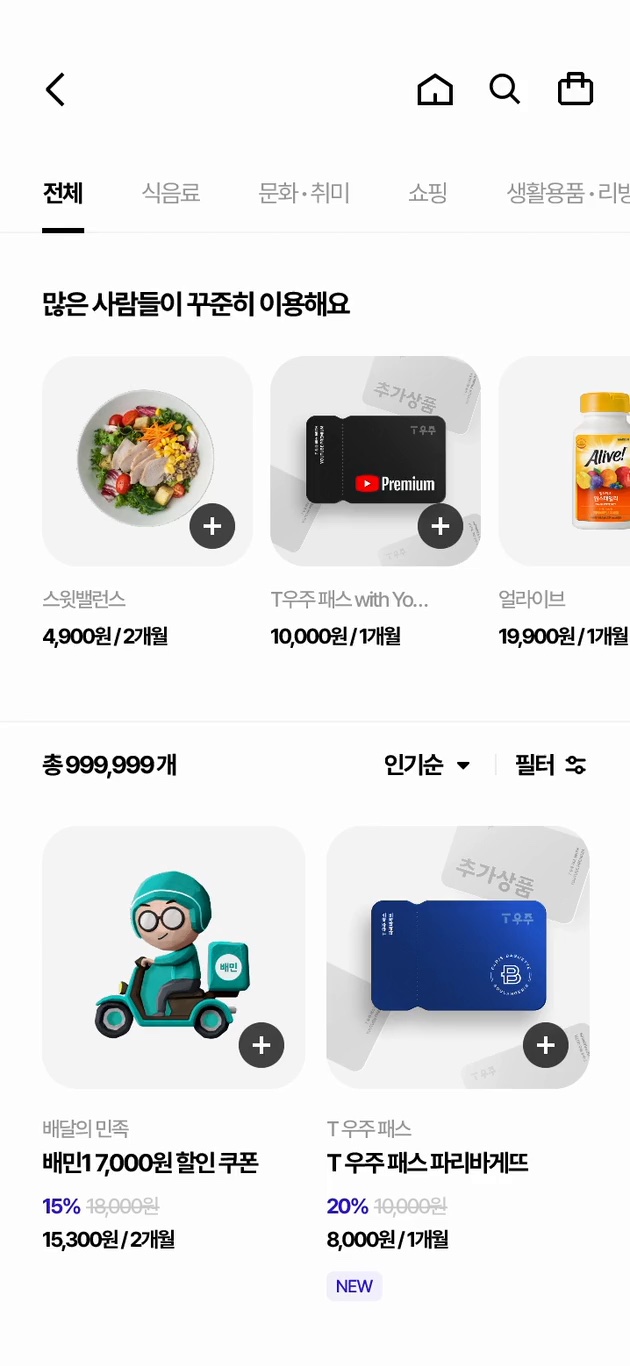The height and width of the screenshot is (1366, 630).
Task: Open search
Action: [504, 90]
